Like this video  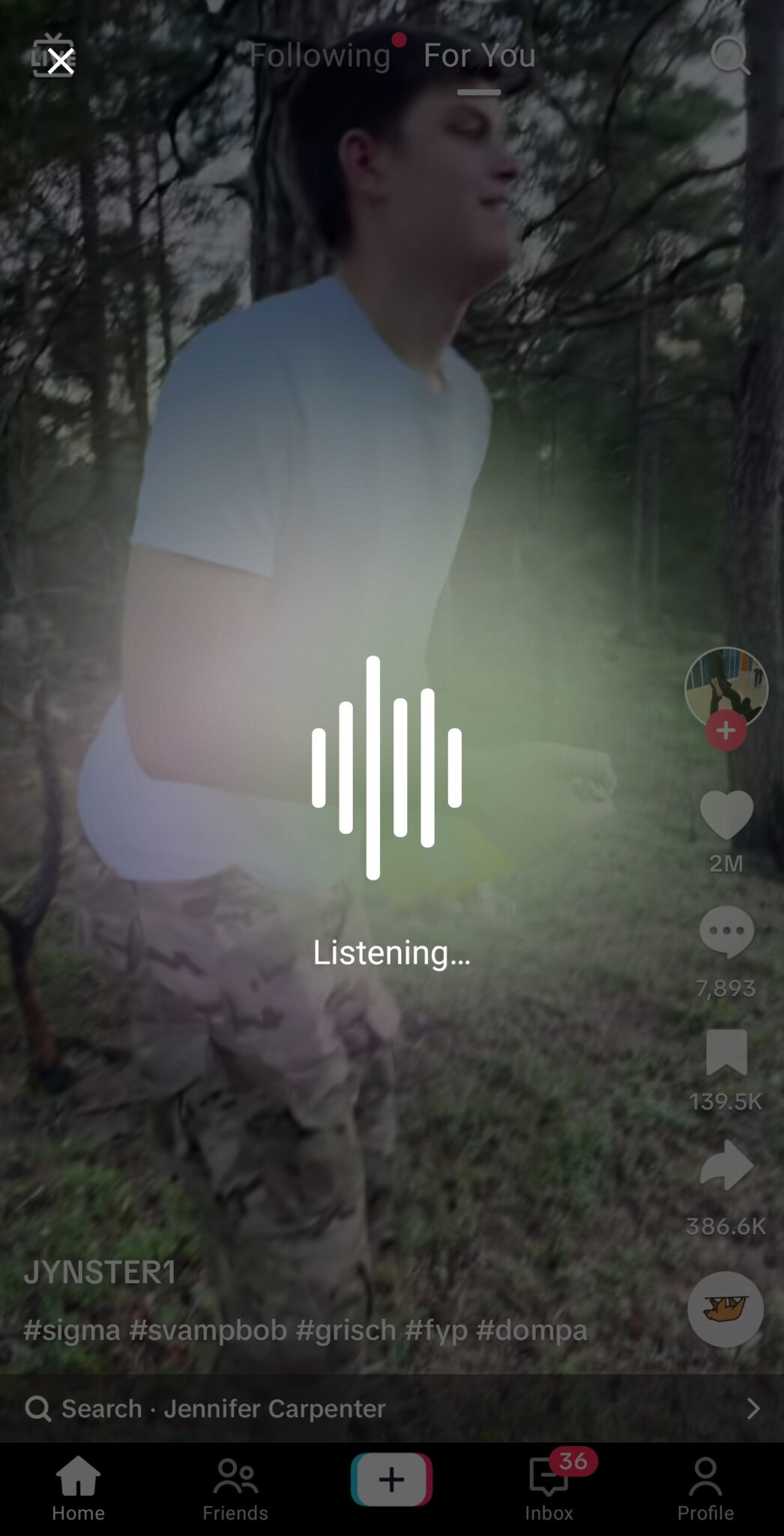coord(726,815)
